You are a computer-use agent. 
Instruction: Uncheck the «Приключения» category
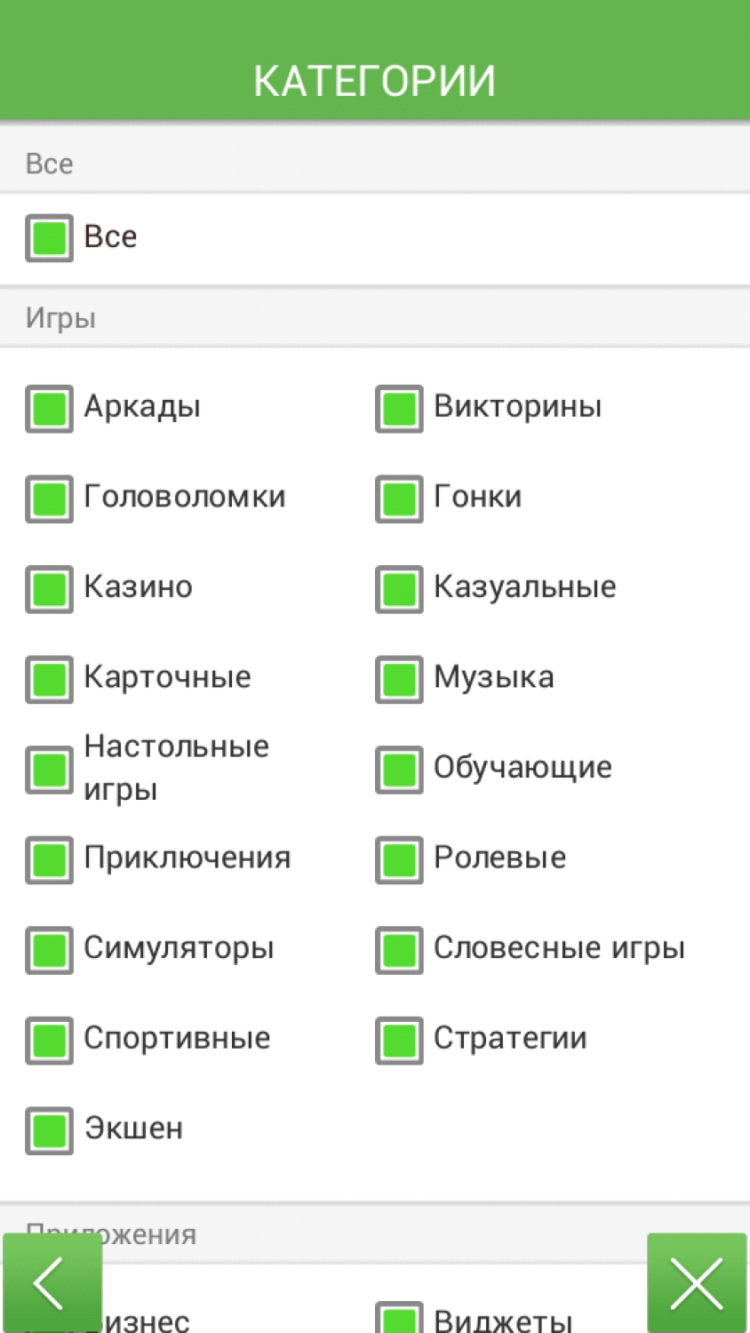(47, 859)
